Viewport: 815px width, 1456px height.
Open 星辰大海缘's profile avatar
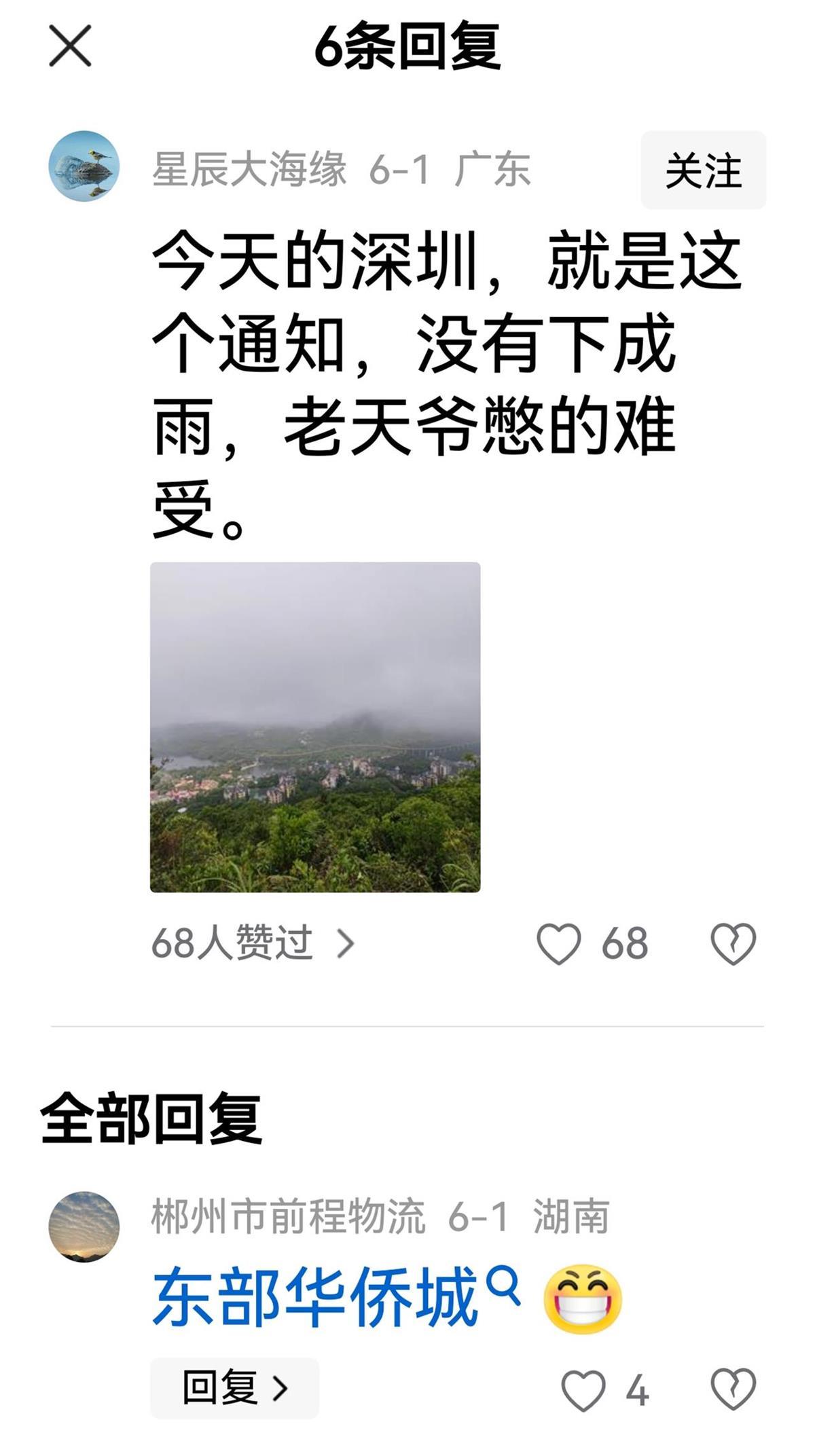[x=84, y=166]
